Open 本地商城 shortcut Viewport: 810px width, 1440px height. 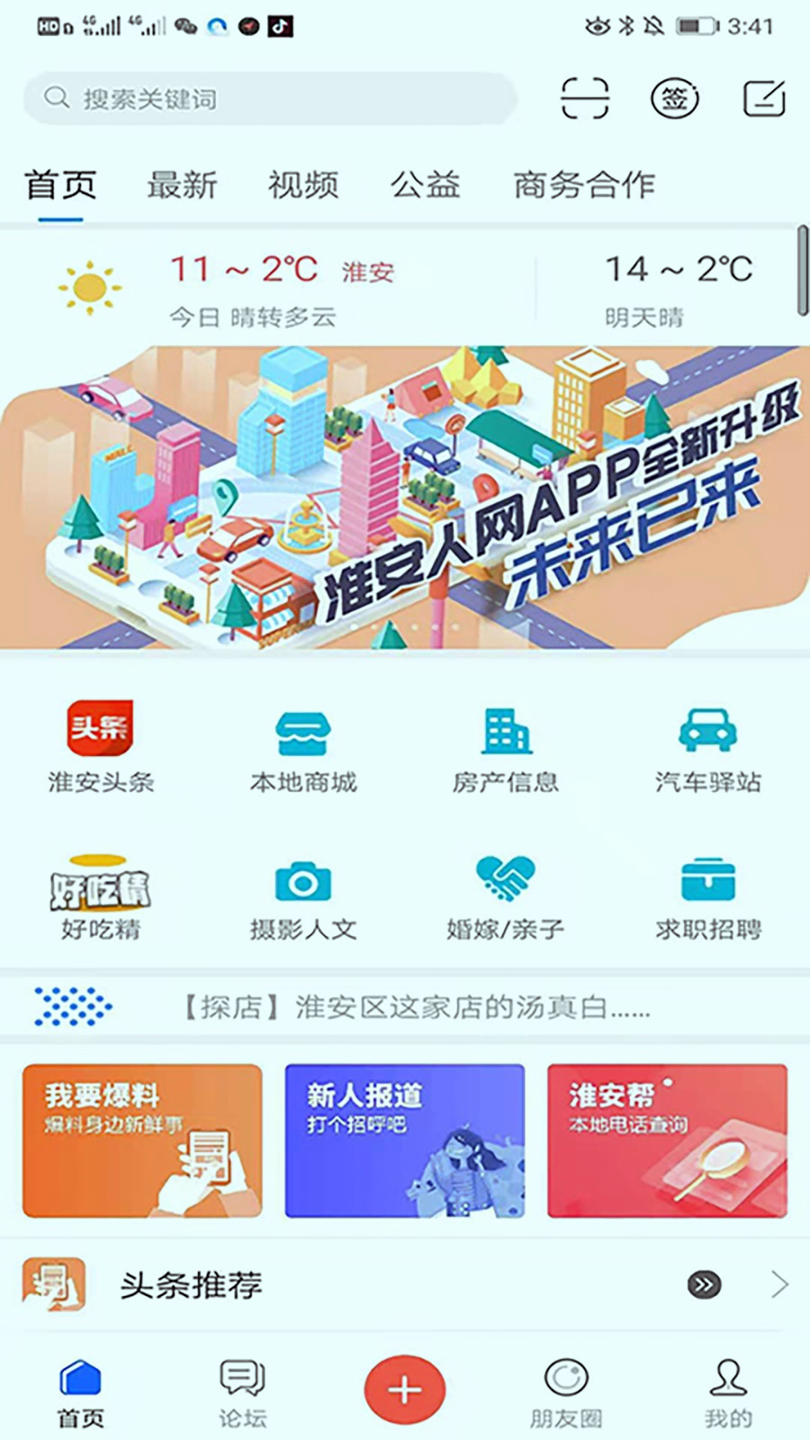point(303,746)
